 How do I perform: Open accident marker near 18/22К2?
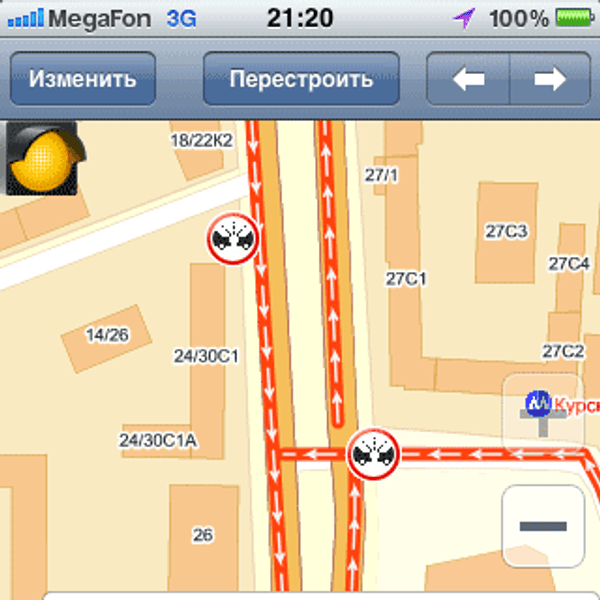(233, 239)
